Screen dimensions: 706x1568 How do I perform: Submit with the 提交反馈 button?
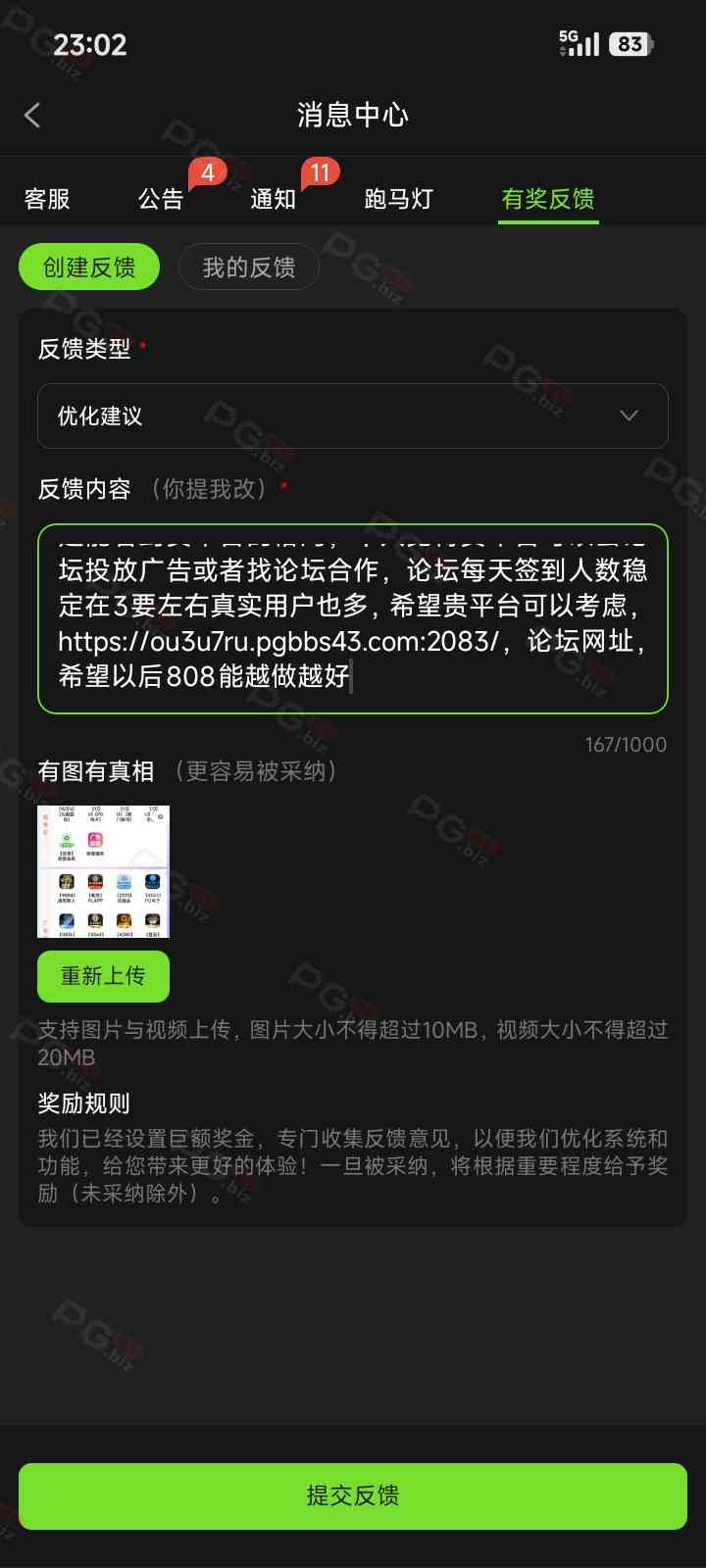point(353,1495)
